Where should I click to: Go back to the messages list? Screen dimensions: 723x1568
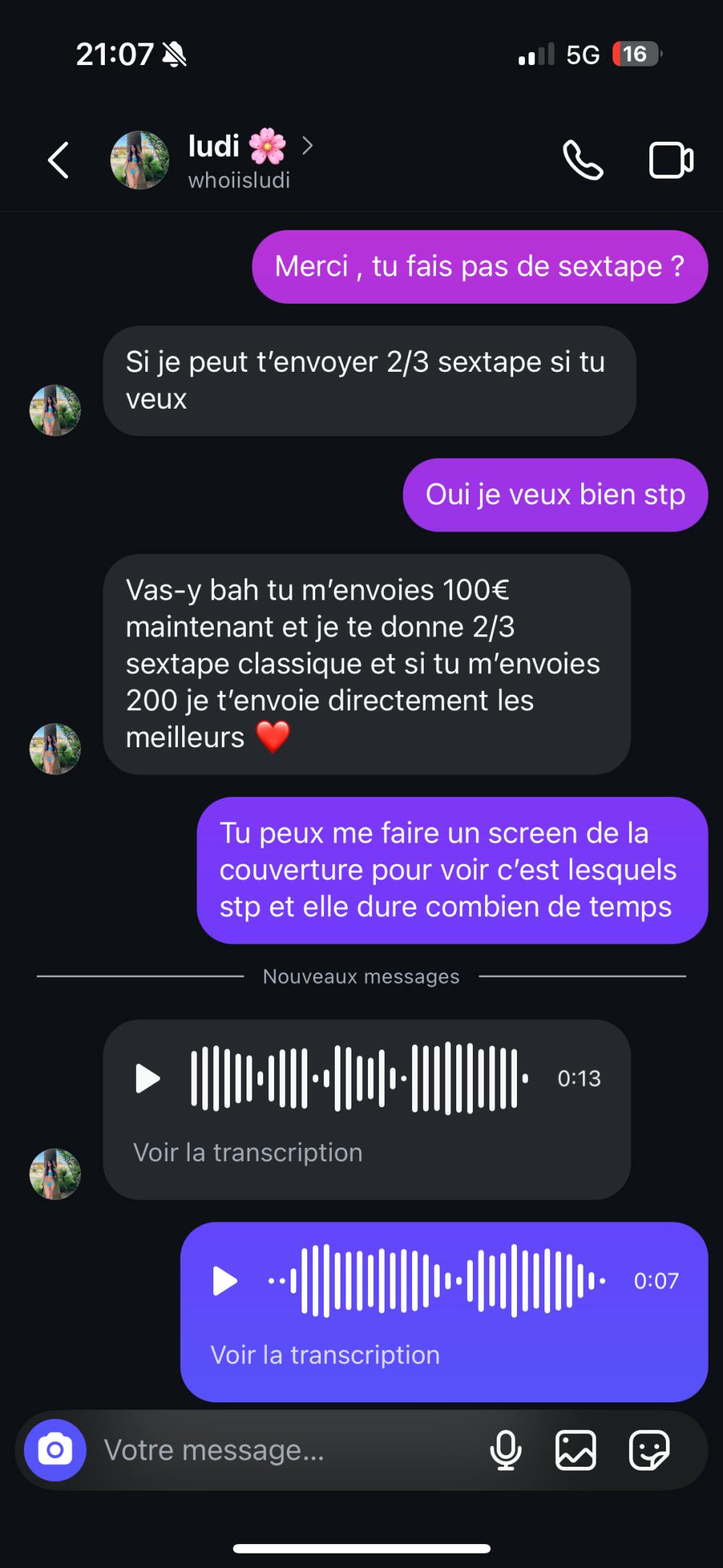tap(59, 160)
